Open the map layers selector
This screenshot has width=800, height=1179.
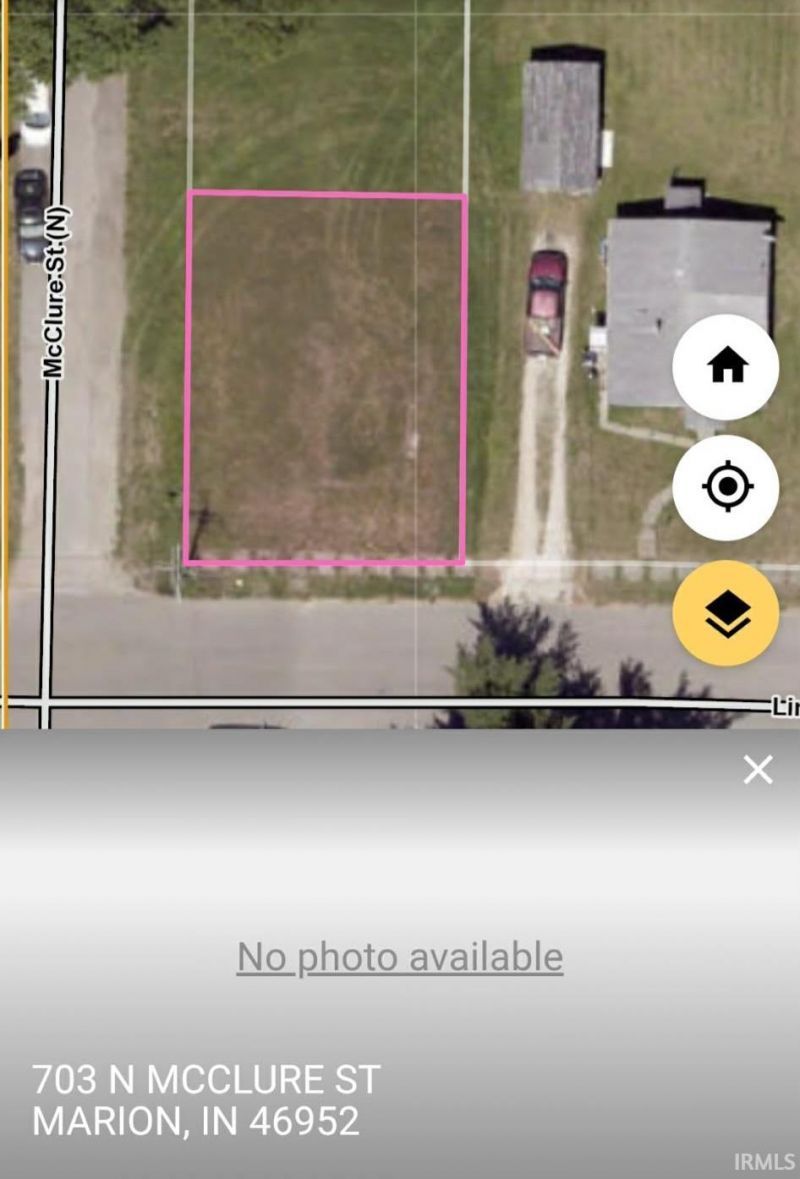click(727, 613)
